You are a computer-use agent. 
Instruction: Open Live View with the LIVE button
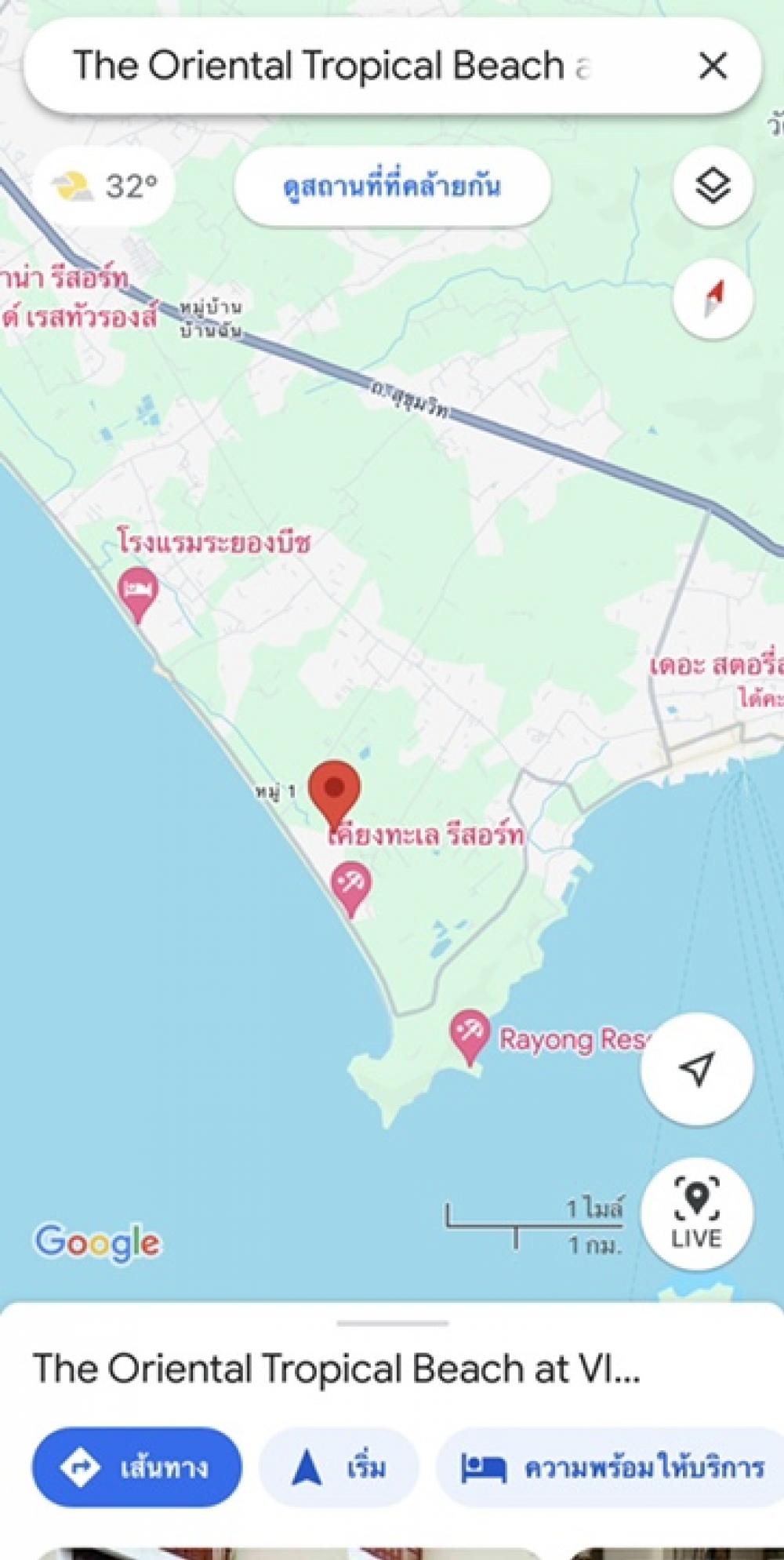tap(696, 1213)
